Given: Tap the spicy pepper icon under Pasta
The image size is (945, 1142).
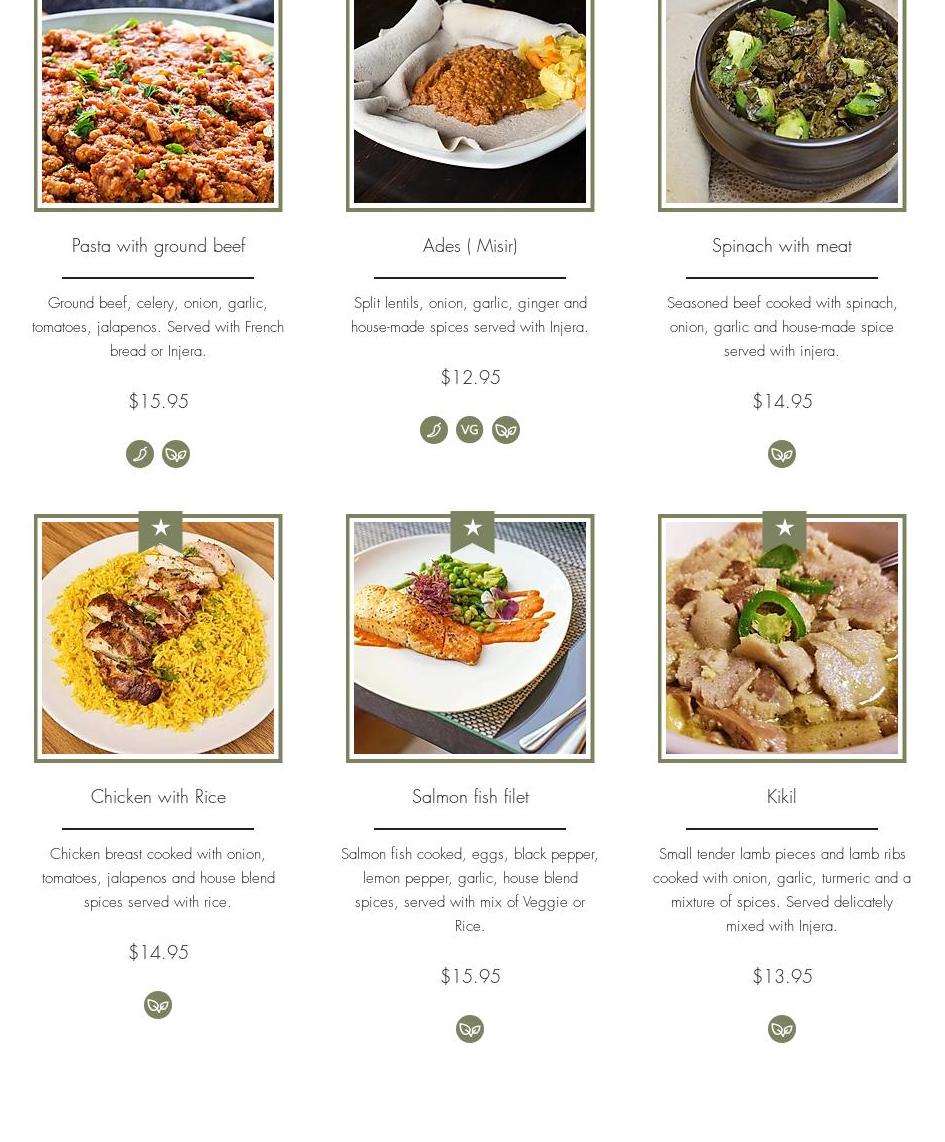Looking at the screenshot, I should 140,454.
